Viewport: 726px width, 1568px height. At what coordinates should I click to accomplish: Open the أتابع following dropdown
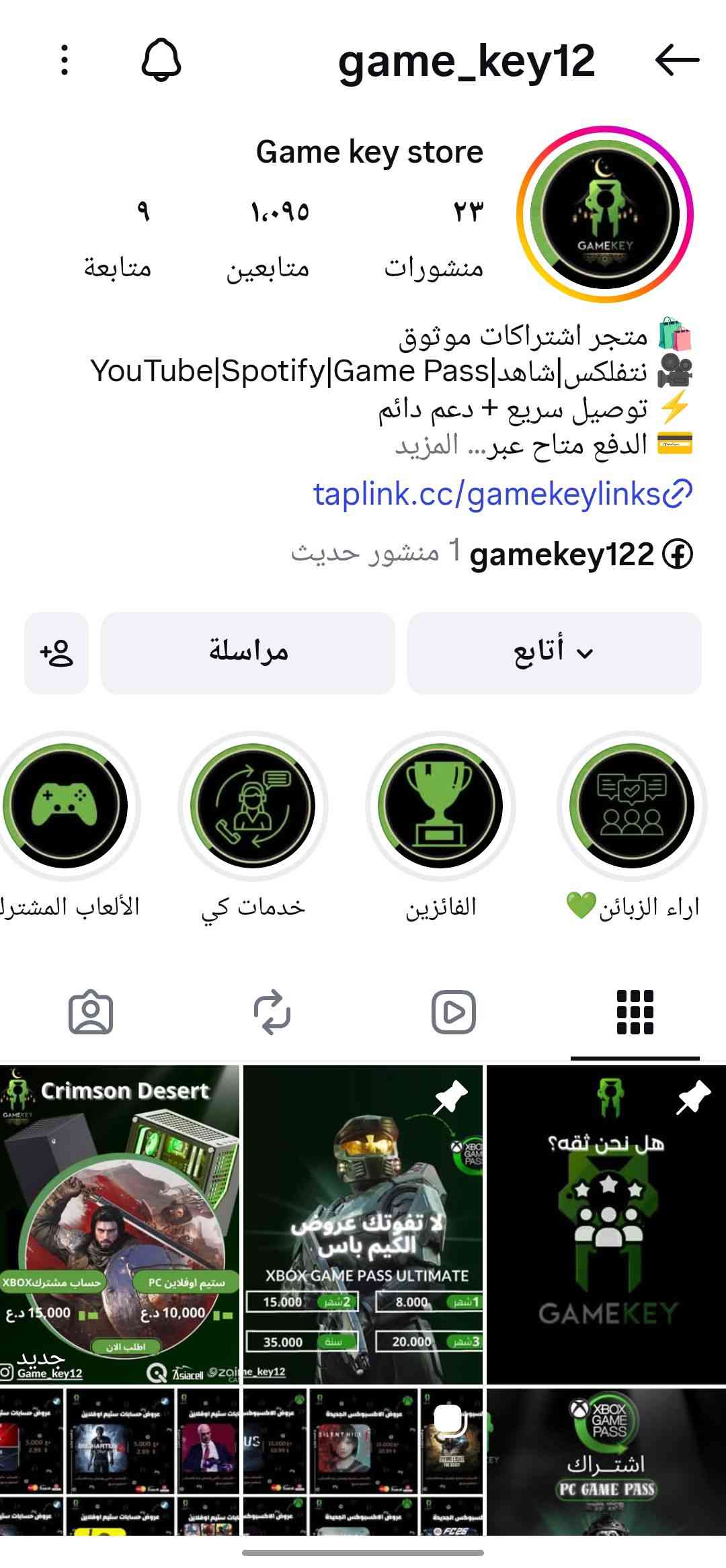pos(554,652)
